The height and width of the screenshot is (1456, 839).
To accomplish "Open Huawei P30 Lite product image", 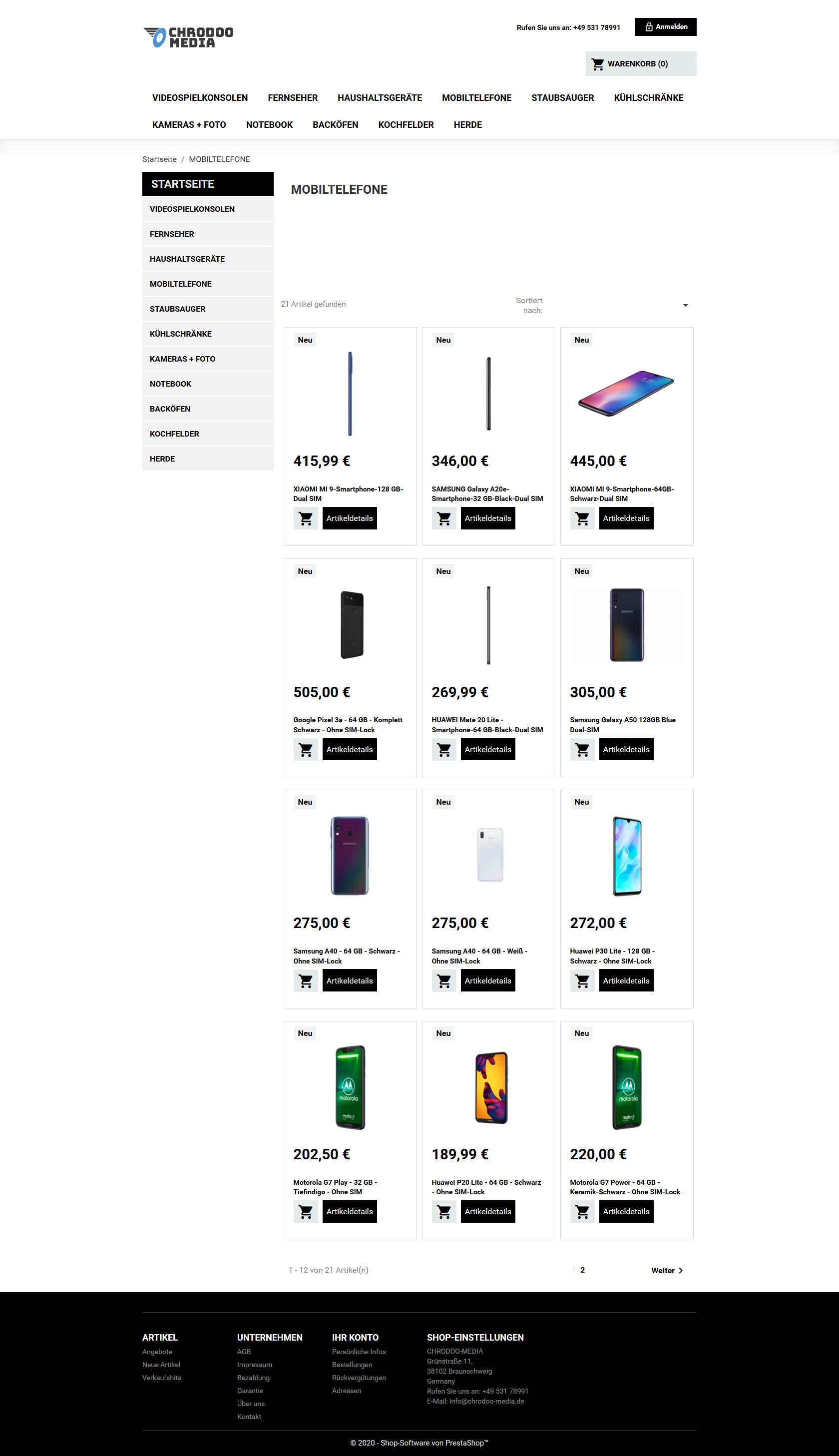I will [x=627, y=856].
